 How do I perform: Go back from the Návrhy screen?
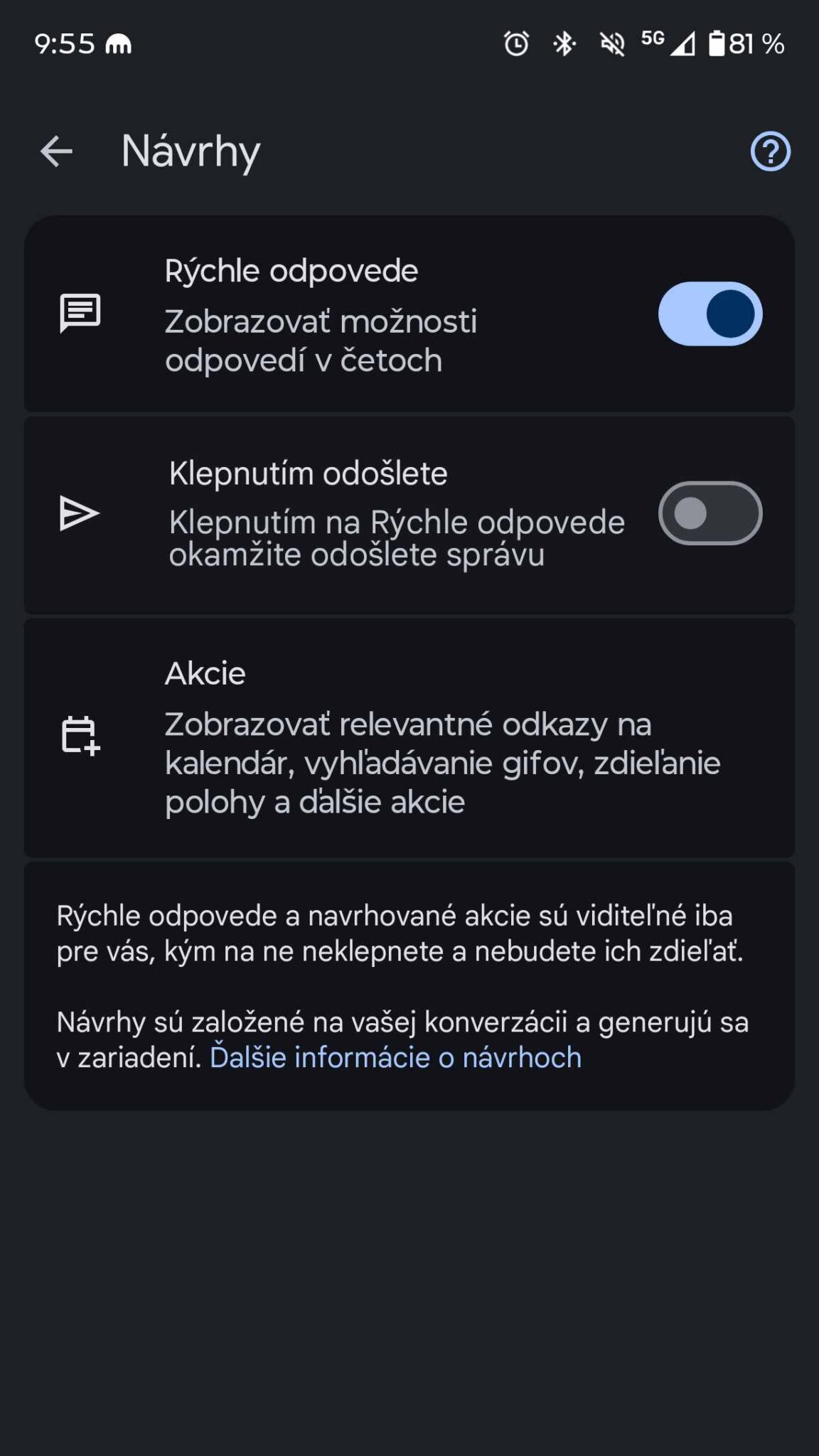[x=56, y=151]
